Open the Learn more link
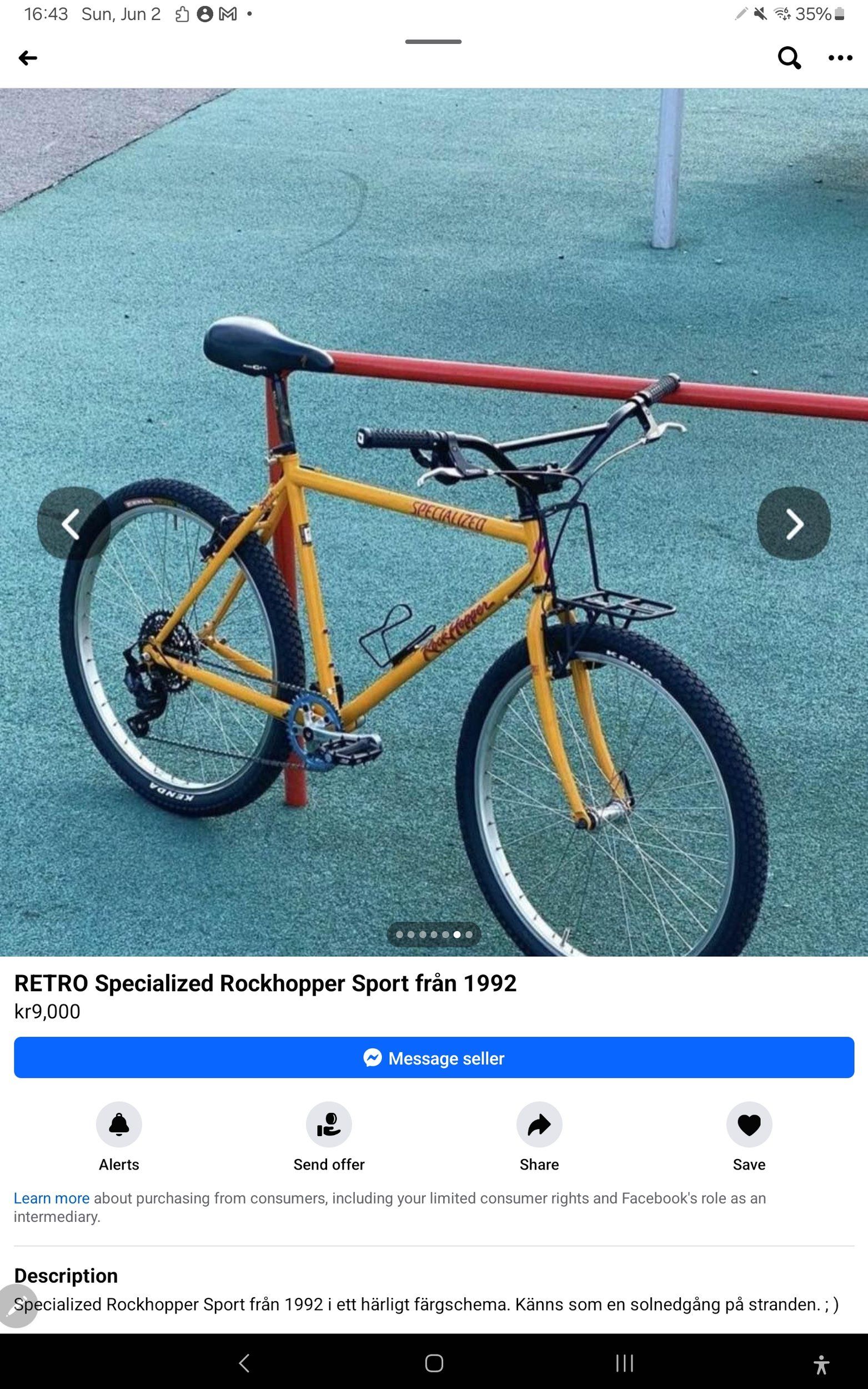The width and height of the screenshot is (868, 1389). [52, 1198]
